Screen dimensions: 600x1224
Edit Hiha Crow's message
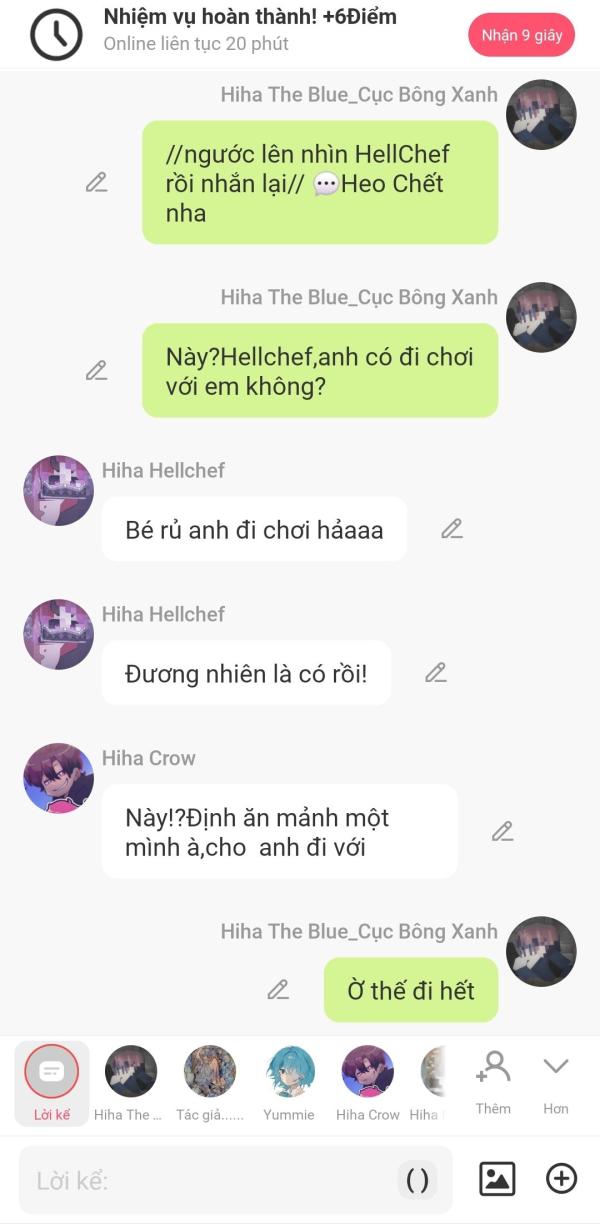[x=502, y=831]
